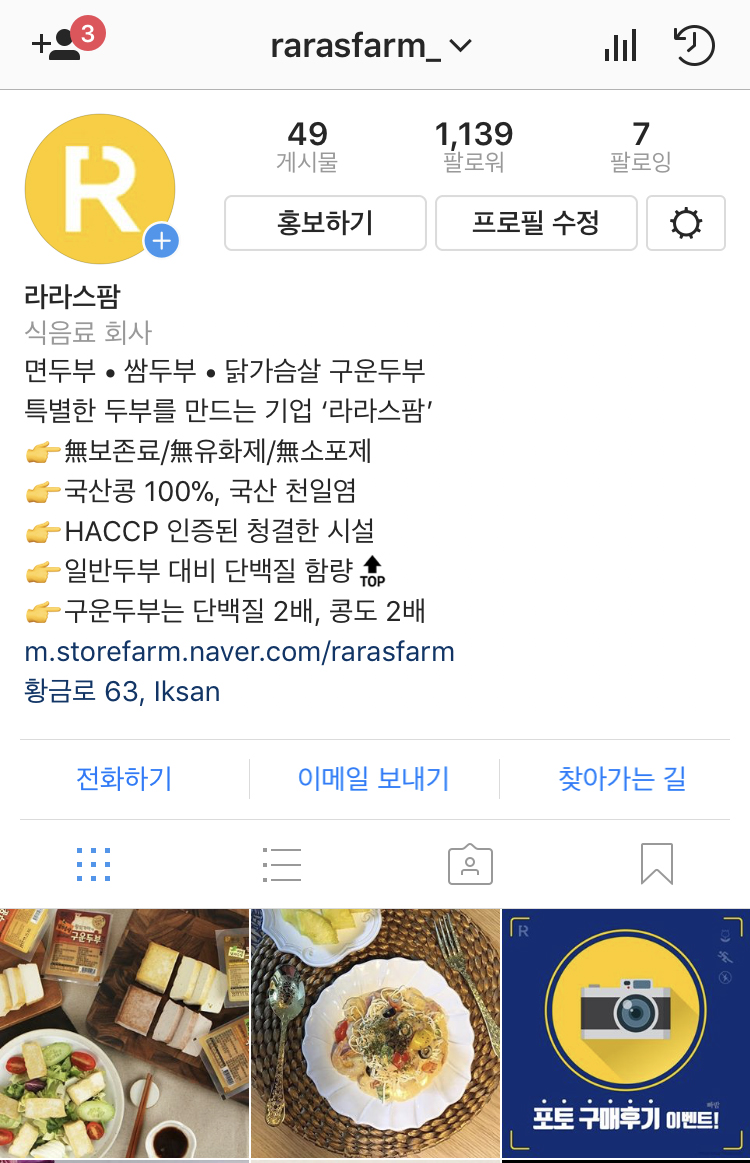Image resolution: width=750 pixels, height=1163 pixels.
Task: Open the tagged photos icon
Action: [x=469, y=863]
